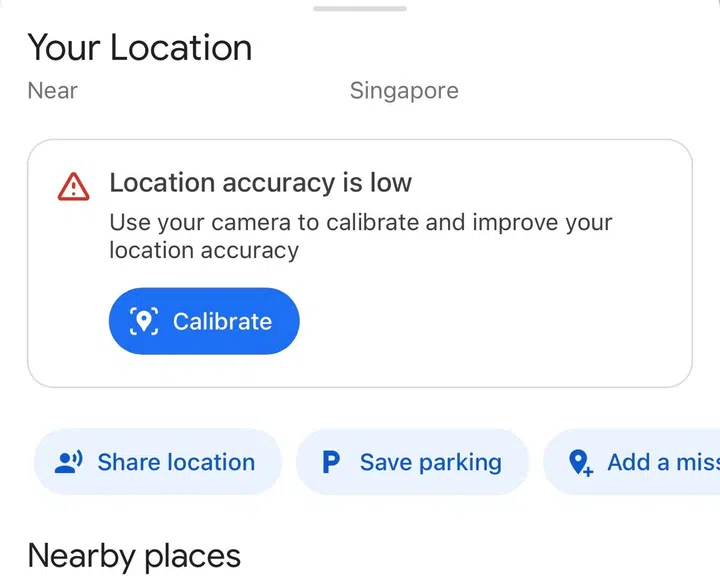
Task: Select the Save parking chip
Action: (412, 462)
